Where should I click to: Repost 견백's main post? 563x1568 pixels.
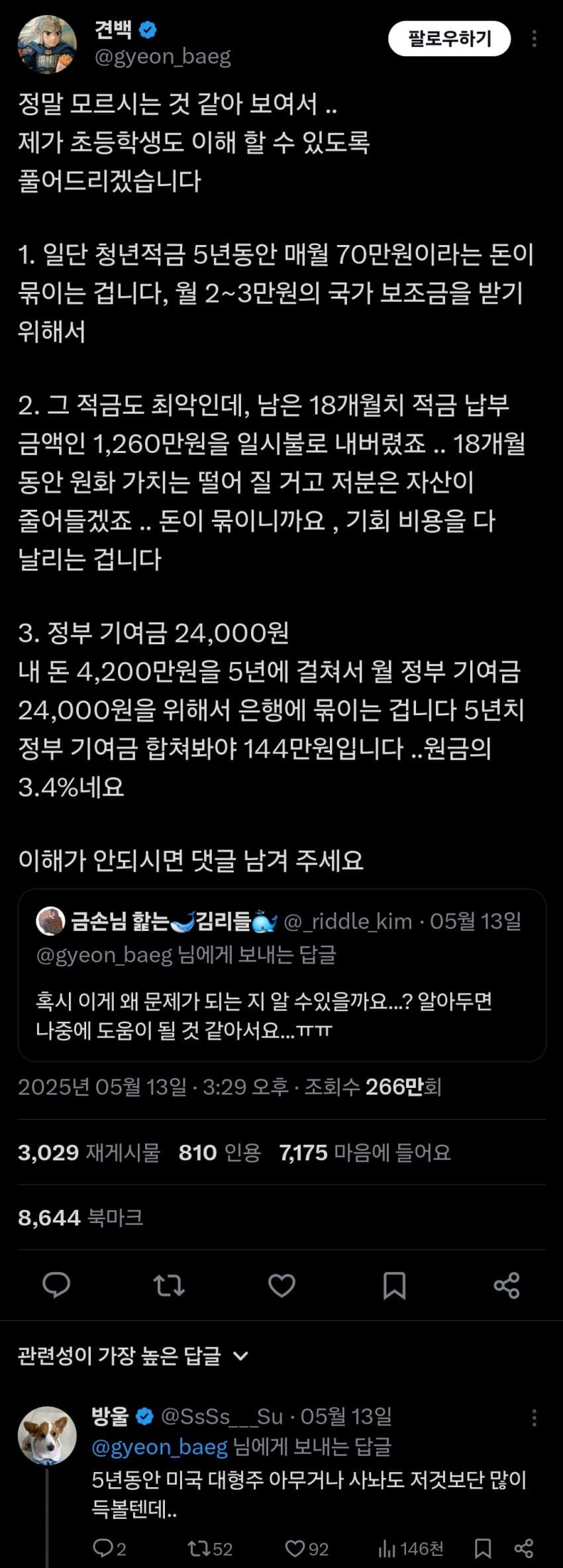[x=169, y=1285]
